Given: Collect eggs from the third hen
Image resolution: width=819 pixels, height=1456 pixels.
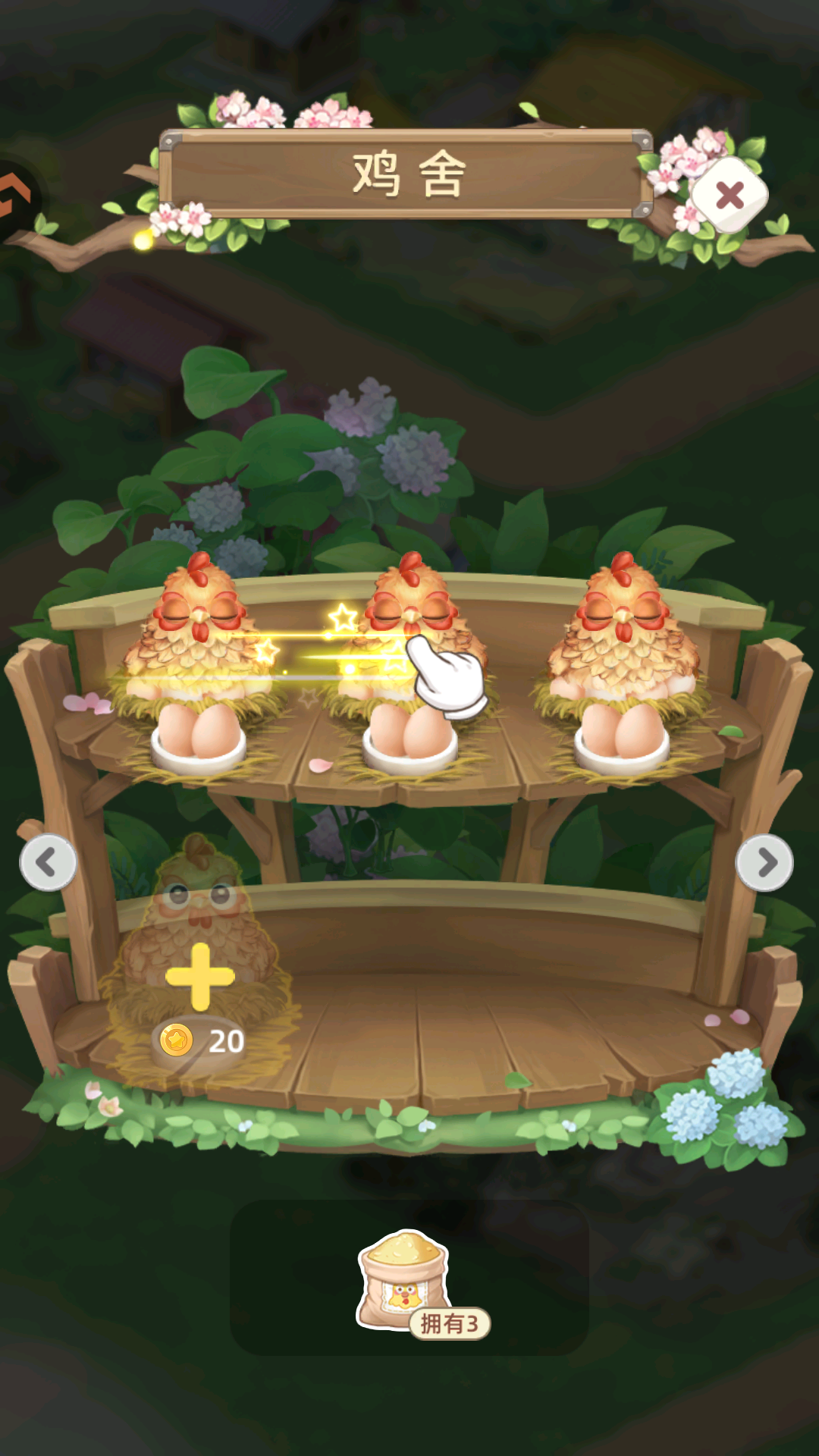Looking at the screenshot, I should click(622, 736).
